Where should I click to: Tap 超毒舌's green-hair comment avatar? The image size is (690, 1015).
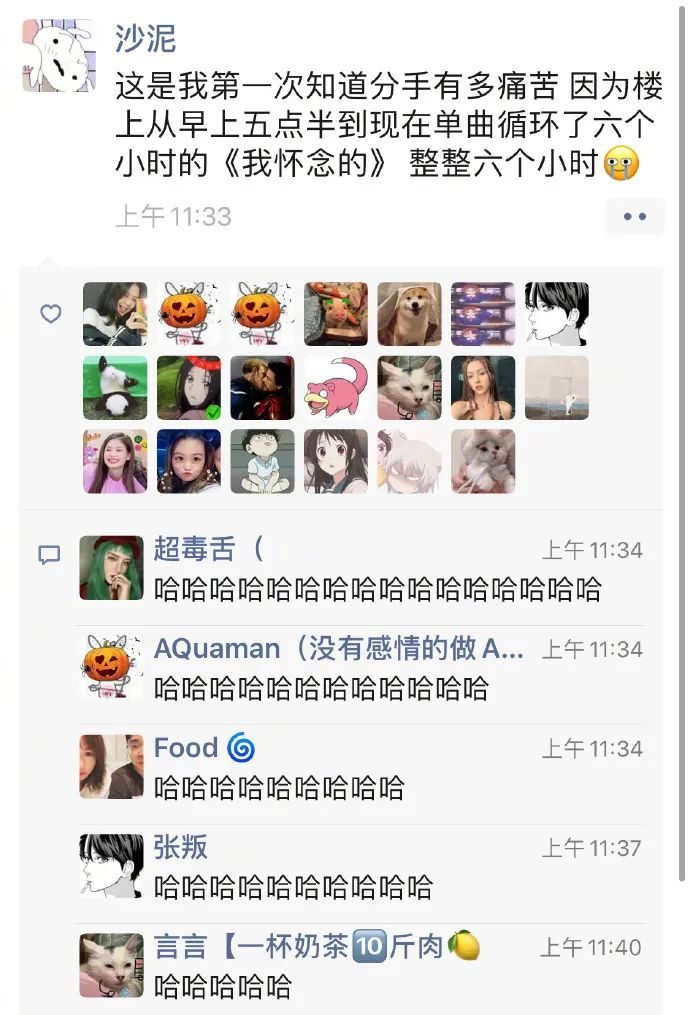coord(111,568)
